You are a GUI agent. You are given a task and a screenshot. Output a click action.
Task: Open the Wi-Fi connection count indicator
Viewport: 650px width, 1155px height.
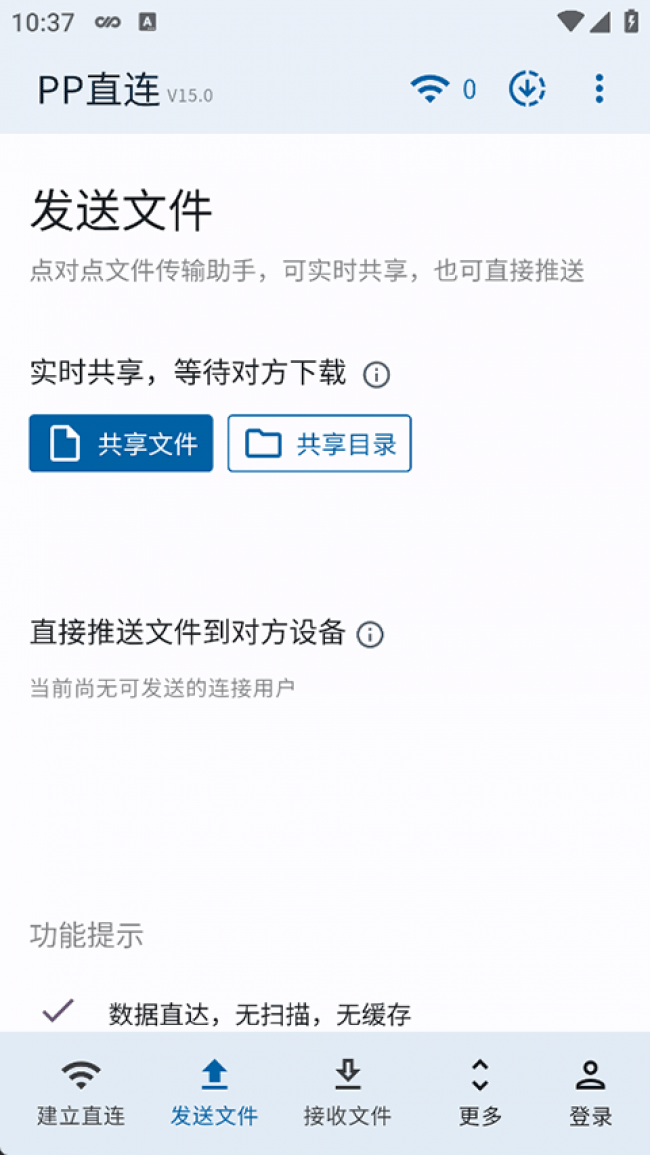click(x=443, y=90)
